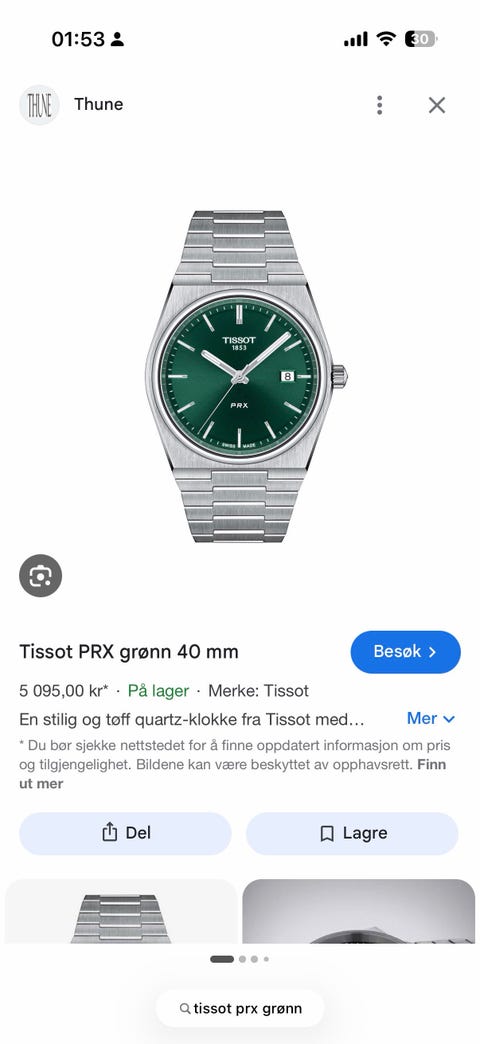Open the related steel bracelet watch thumbnail
Image resolution: width=480 pixels, height=1044 pixels.
coord(120,911)
